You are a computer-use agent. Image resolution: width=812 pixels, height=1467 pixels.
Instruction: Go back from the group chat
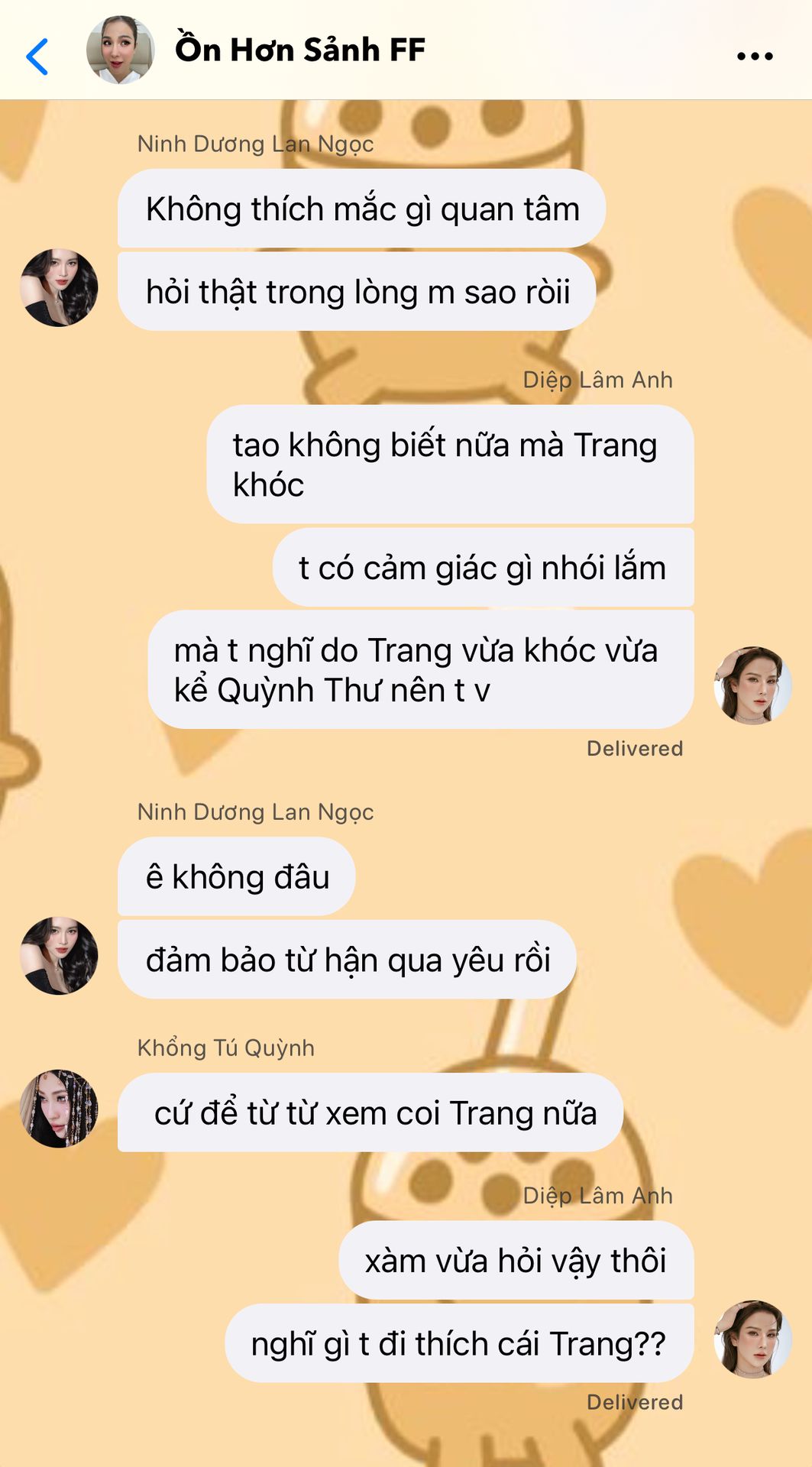[x=37, y=57]
